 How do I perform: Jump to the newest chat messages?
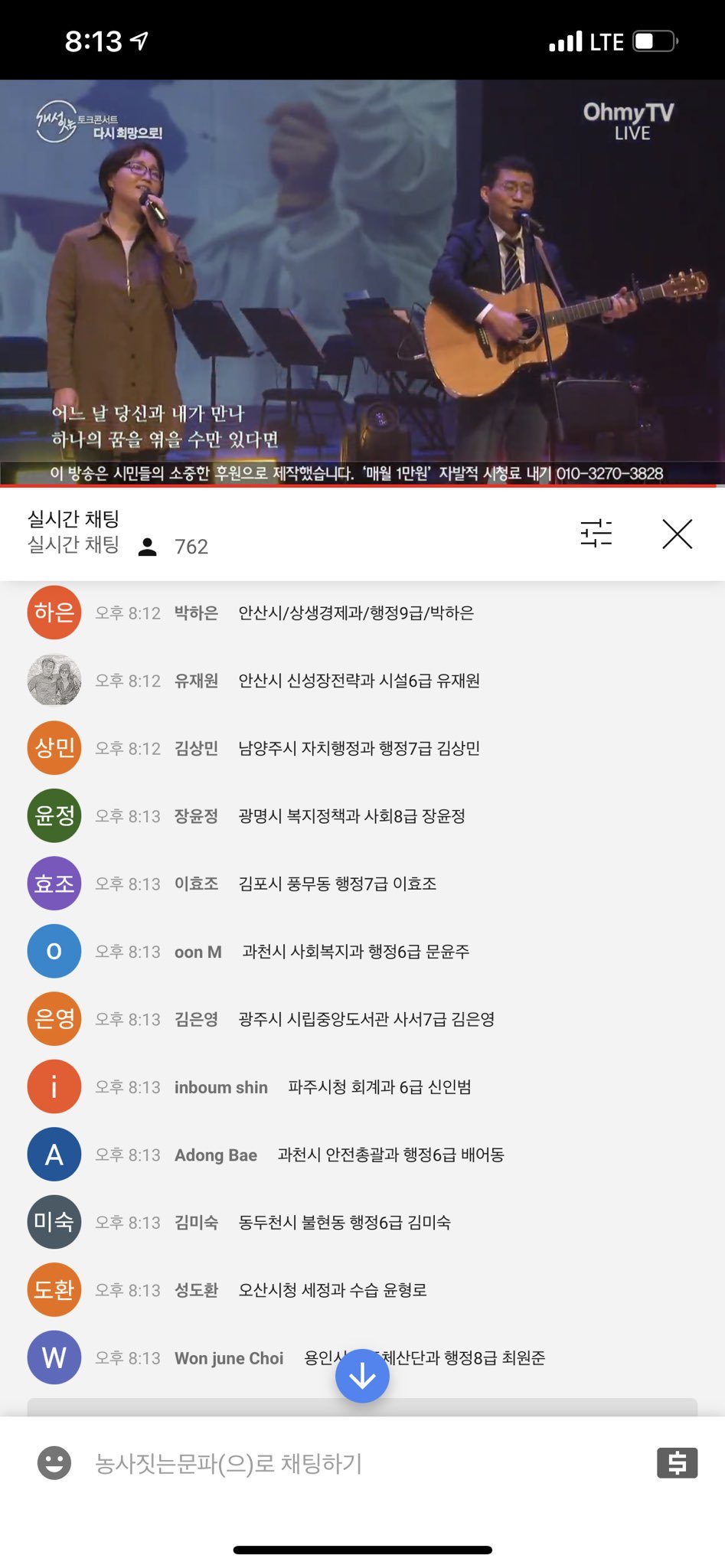tap(362, 1376)
